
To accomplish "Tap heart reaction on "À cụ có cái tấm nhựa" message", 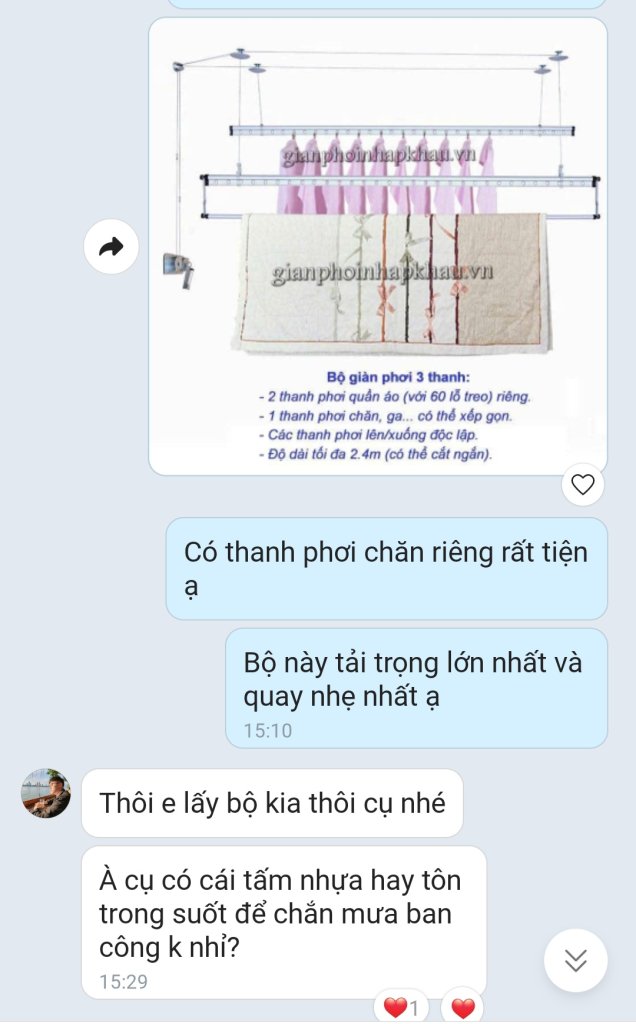I will [x=462, y=1007].
